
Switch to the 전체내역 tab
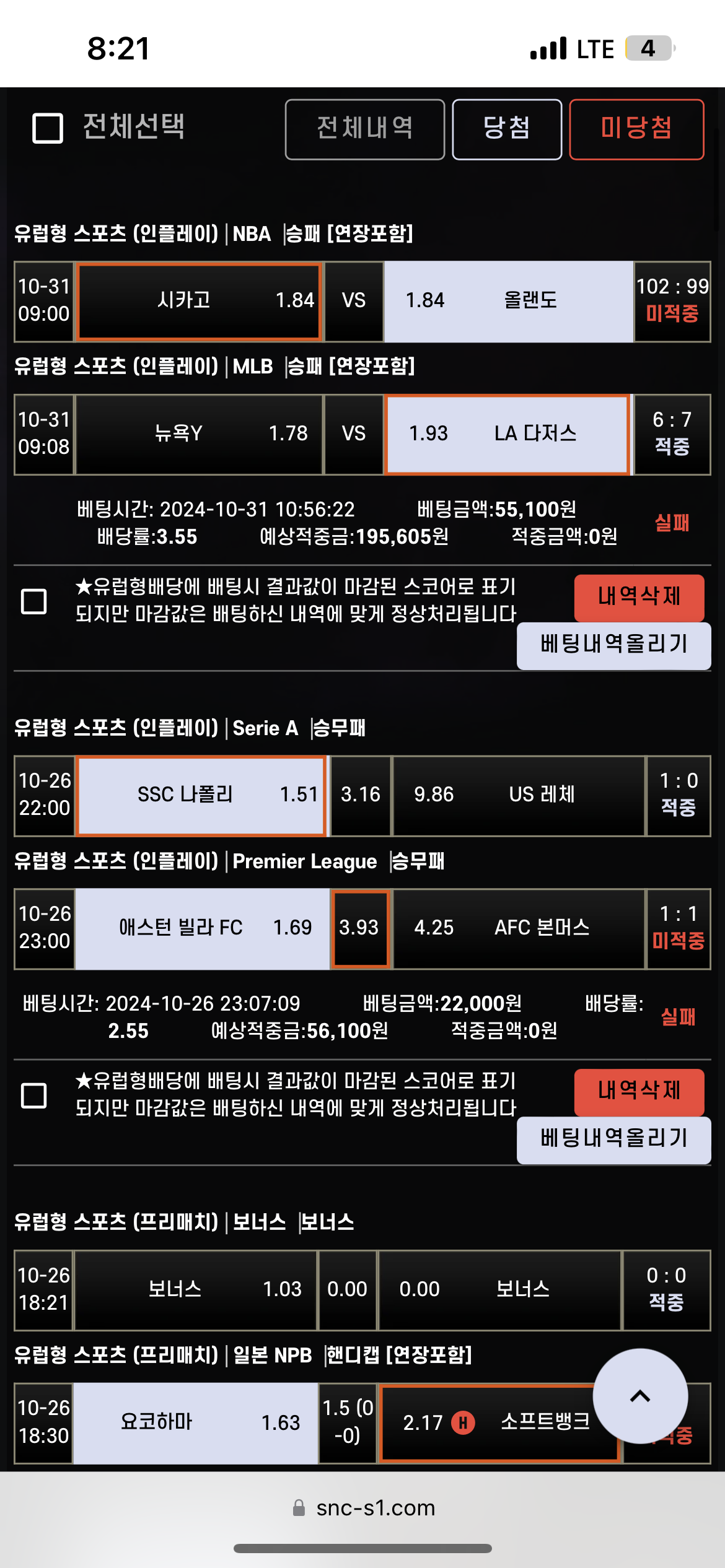pyautogui.click(x=365, y=129)
